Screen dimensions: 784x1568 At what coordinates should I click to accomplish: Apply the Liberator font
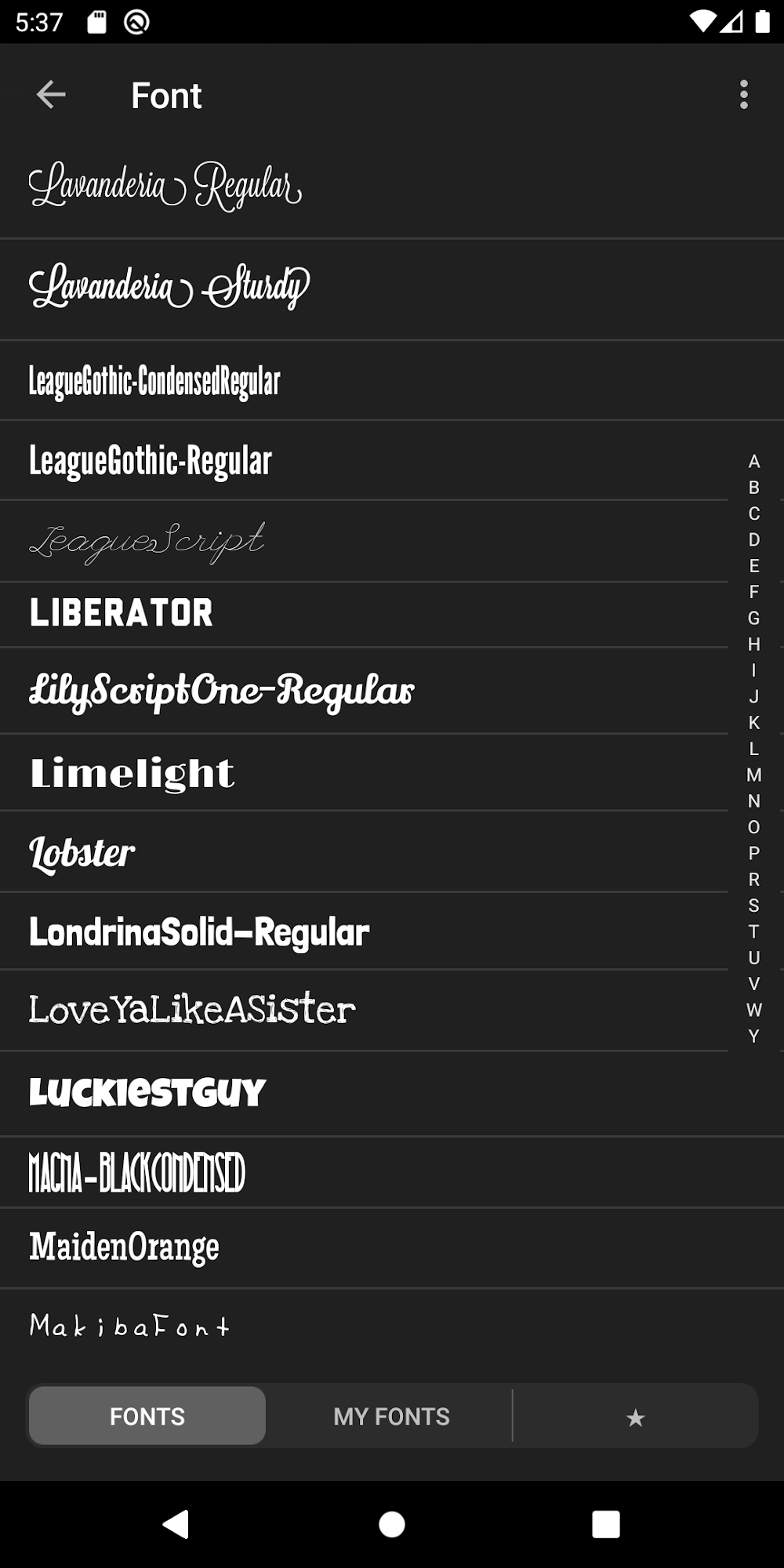122,613
